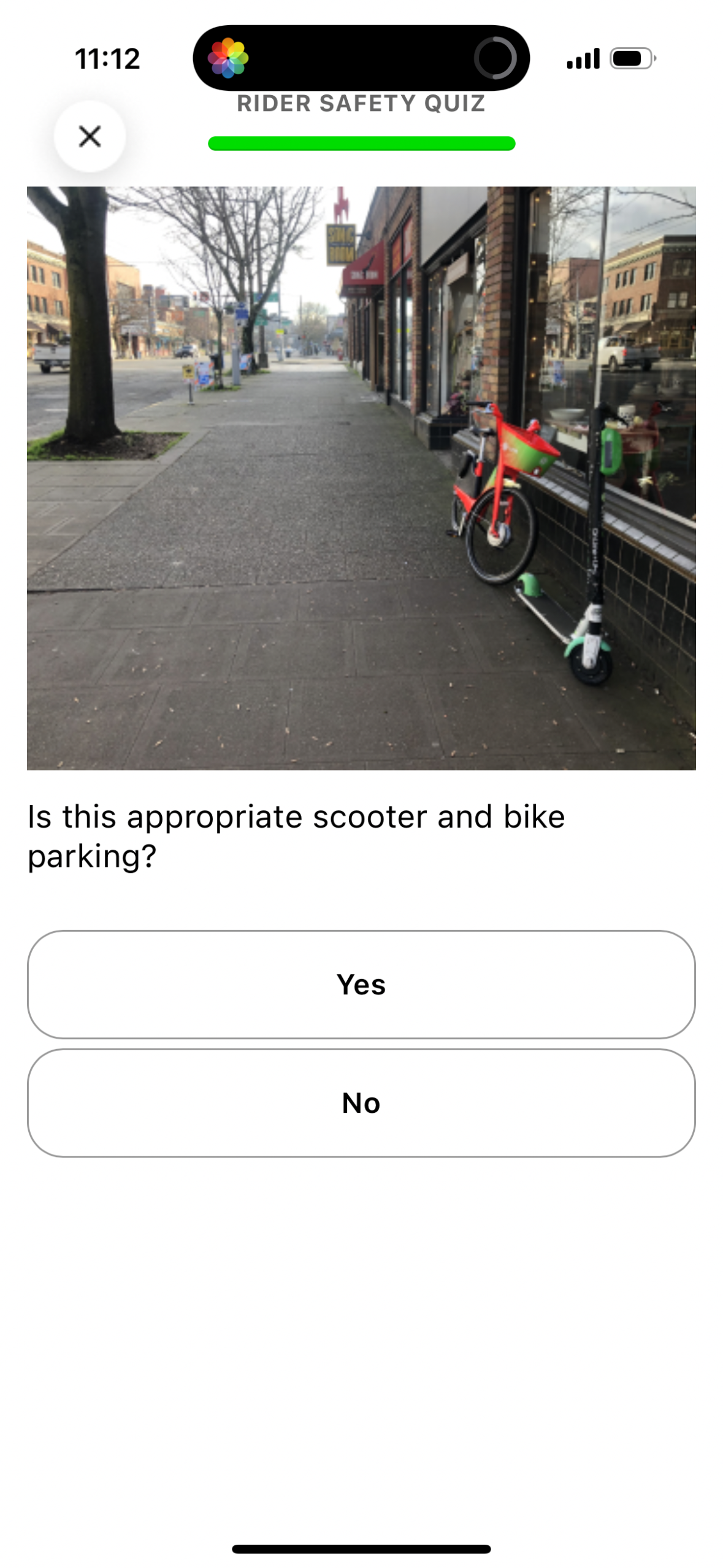The height and width of the screenshot is (1568, 723).
Task: Tap the Photos app icon in Dynamic Island
Action: (229, 57)
